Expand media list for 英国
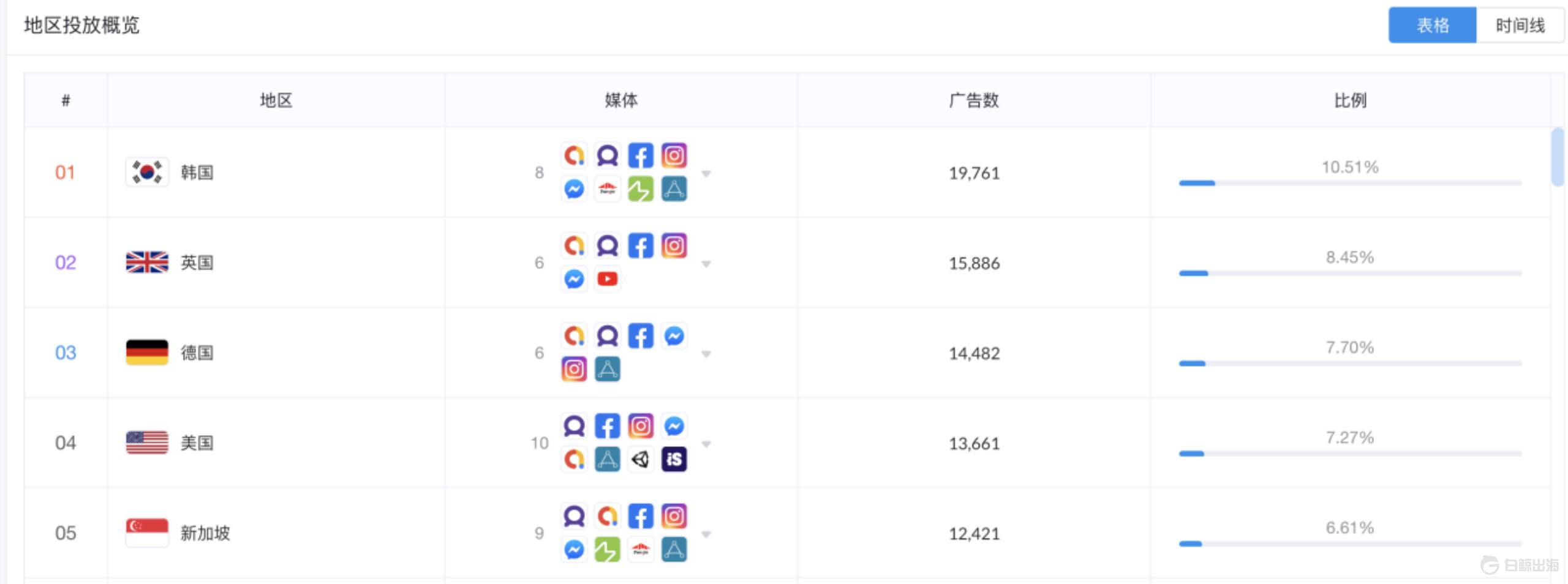 706,264
